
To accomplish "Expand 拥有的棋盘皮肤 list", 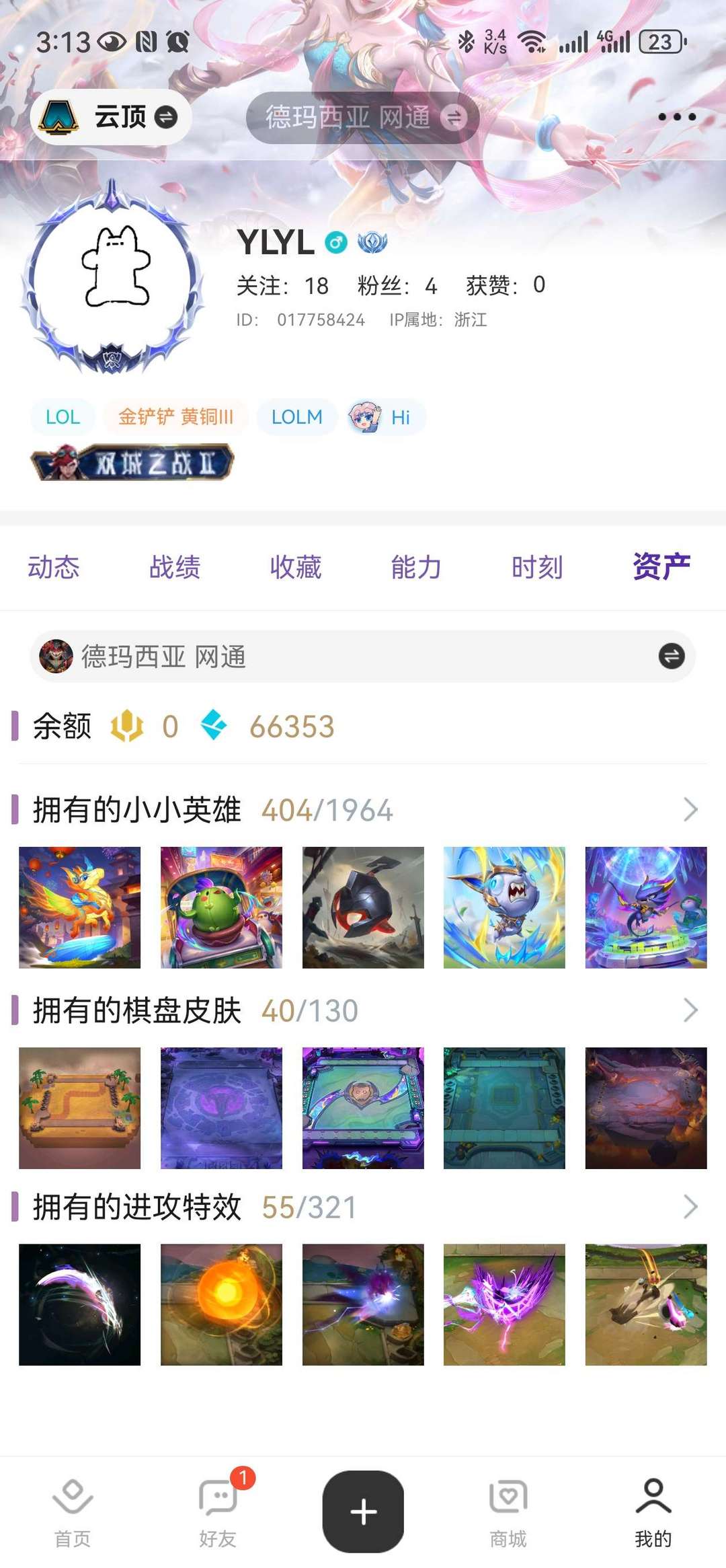I will click(x=690, y=1010).
